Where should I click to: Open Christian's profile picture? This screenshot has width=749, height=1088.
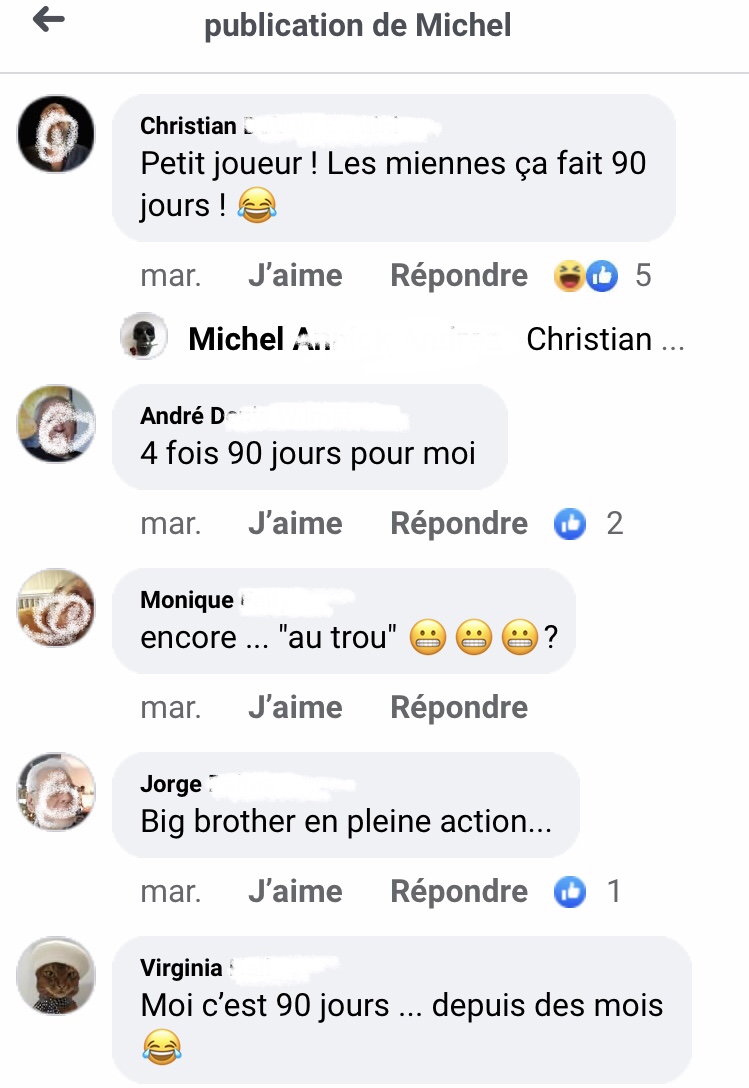pyautogui.click(x=56, y=134)
